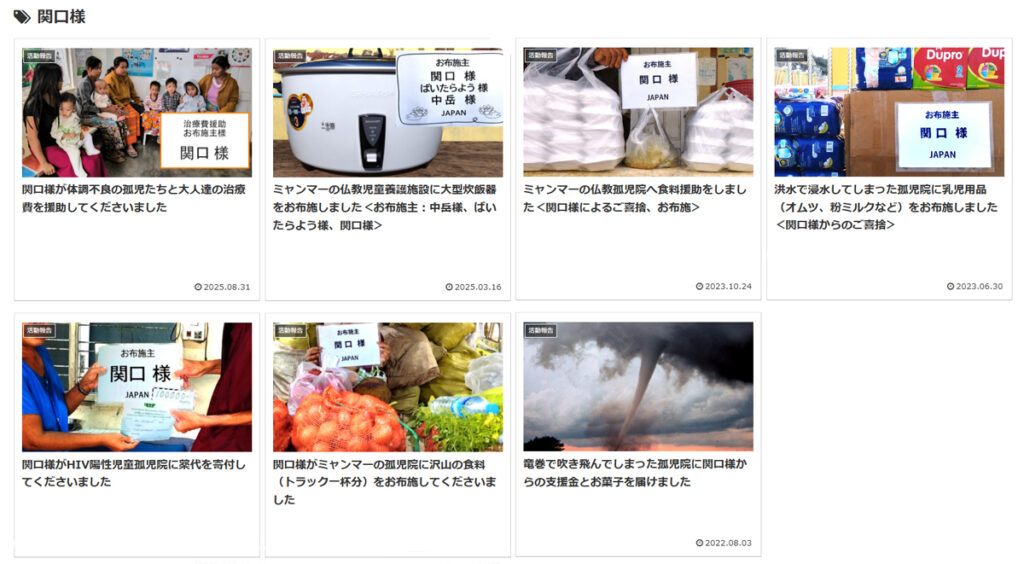The width and height of the screenshot is (1024, 564).
Task: Open the flood-hit orphanage baby supplies post
Action: click(x=886, y=206)
